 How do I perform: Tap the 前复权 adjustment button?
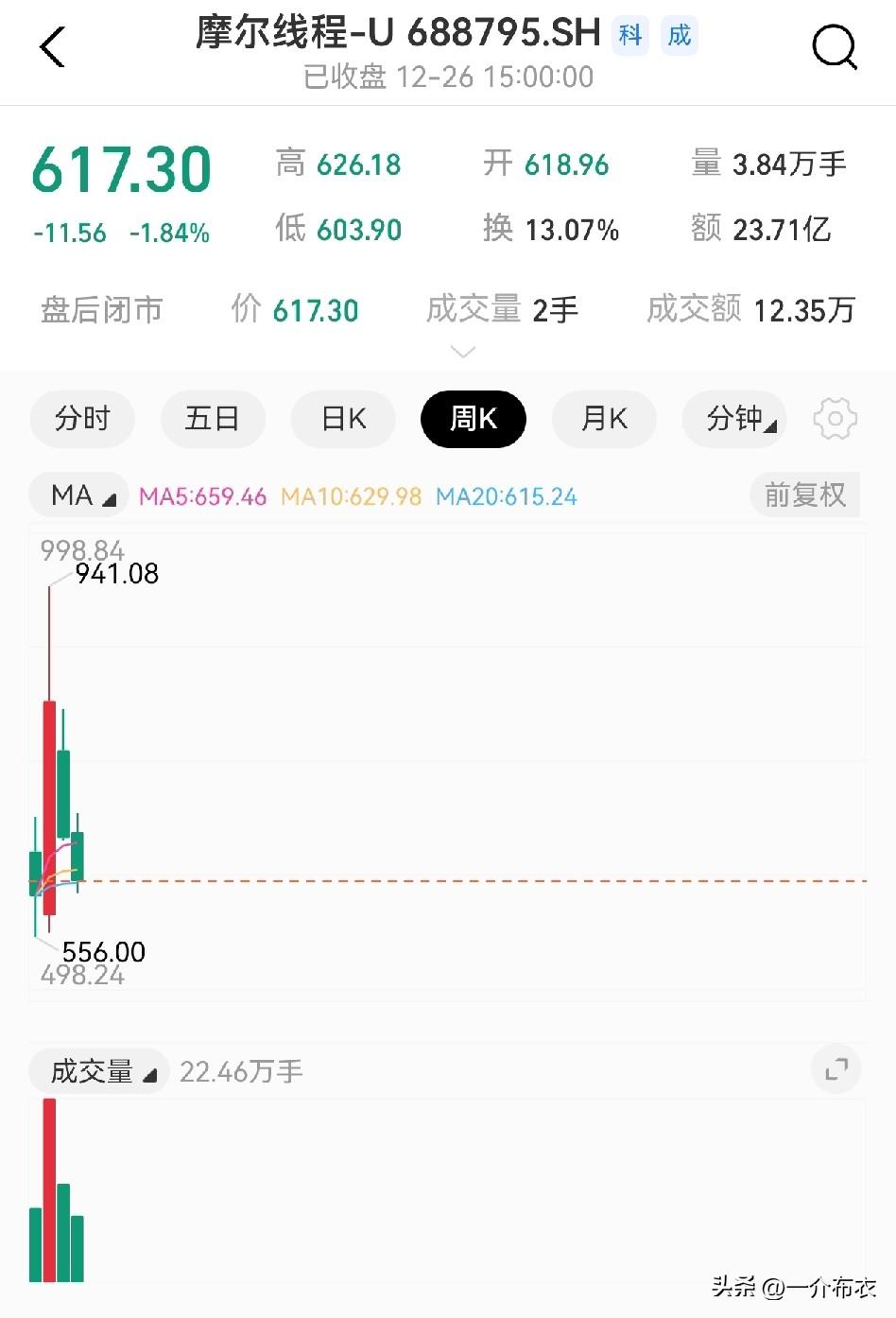point(804,494)
